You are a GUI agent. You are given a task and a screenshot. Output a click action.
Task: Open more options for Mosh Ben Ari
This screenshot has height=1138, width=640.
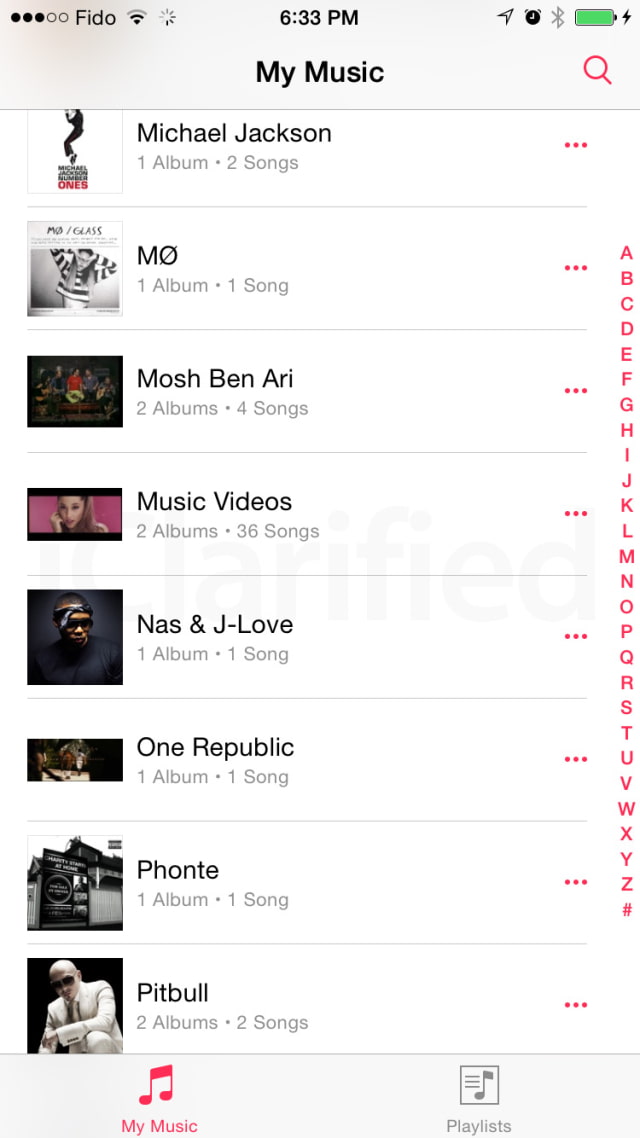click(575, 391)
